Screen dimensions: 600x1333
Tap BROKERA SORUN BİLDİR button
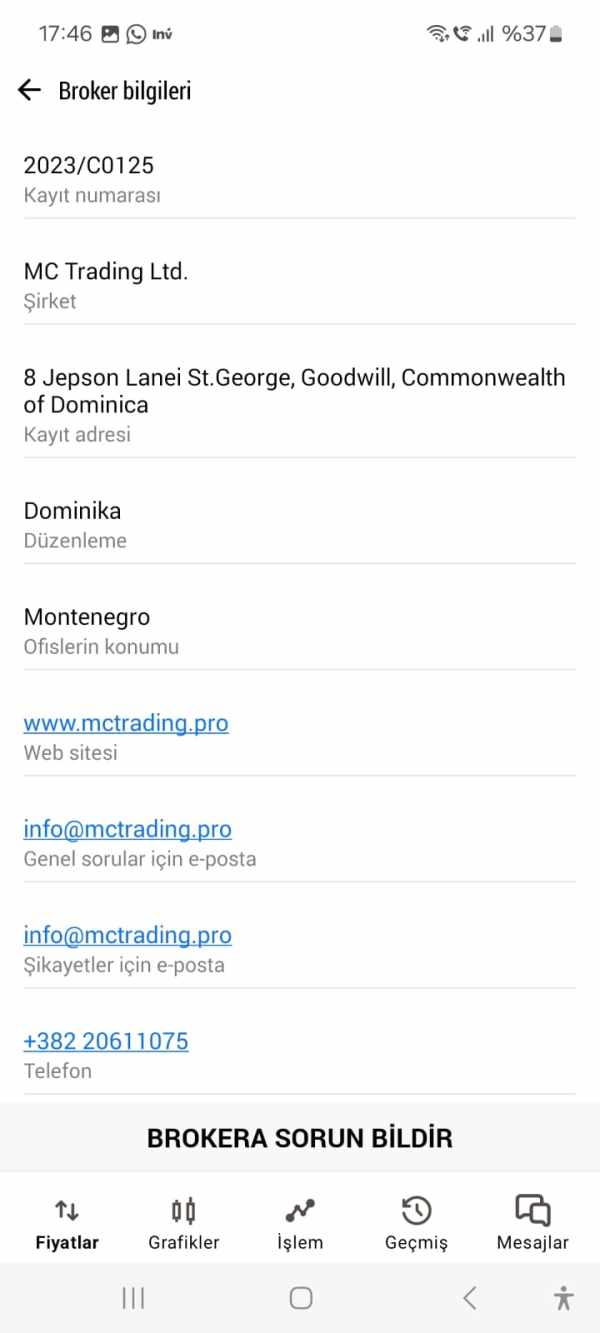pyautogui.click(x=300, y=1138)
